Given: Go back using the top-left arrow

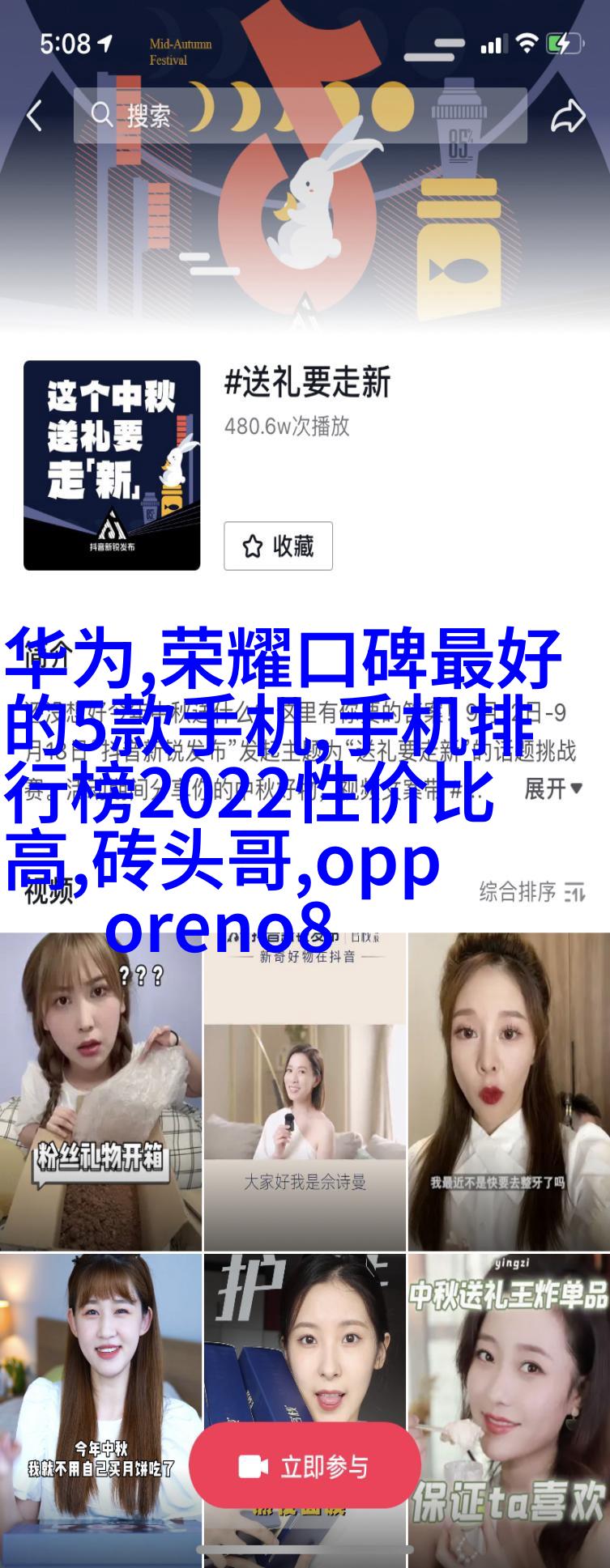Looking at the screenshot, I should click(34, 116).
